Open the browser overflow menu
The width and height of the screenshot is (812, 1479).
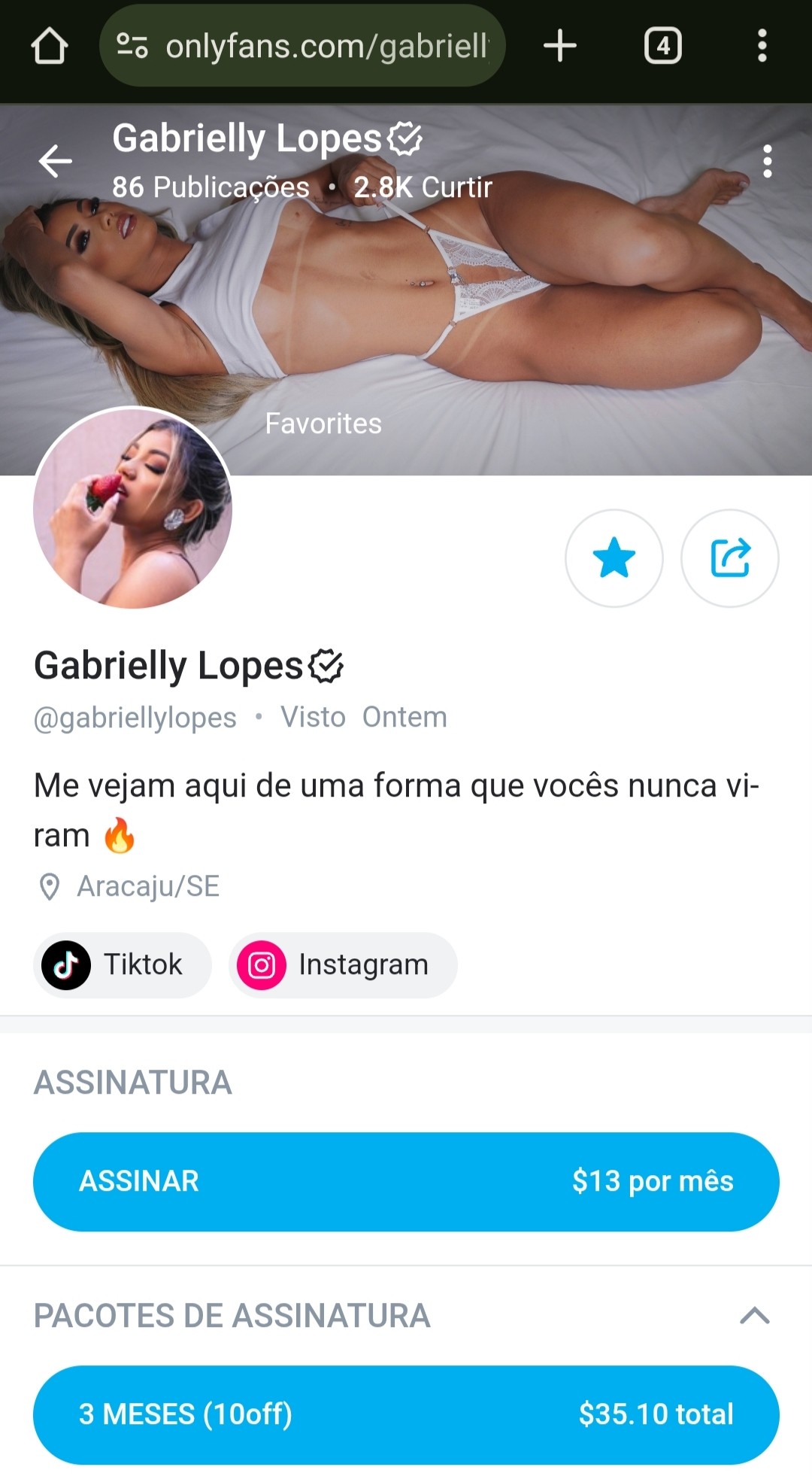[x=762, y=46]
